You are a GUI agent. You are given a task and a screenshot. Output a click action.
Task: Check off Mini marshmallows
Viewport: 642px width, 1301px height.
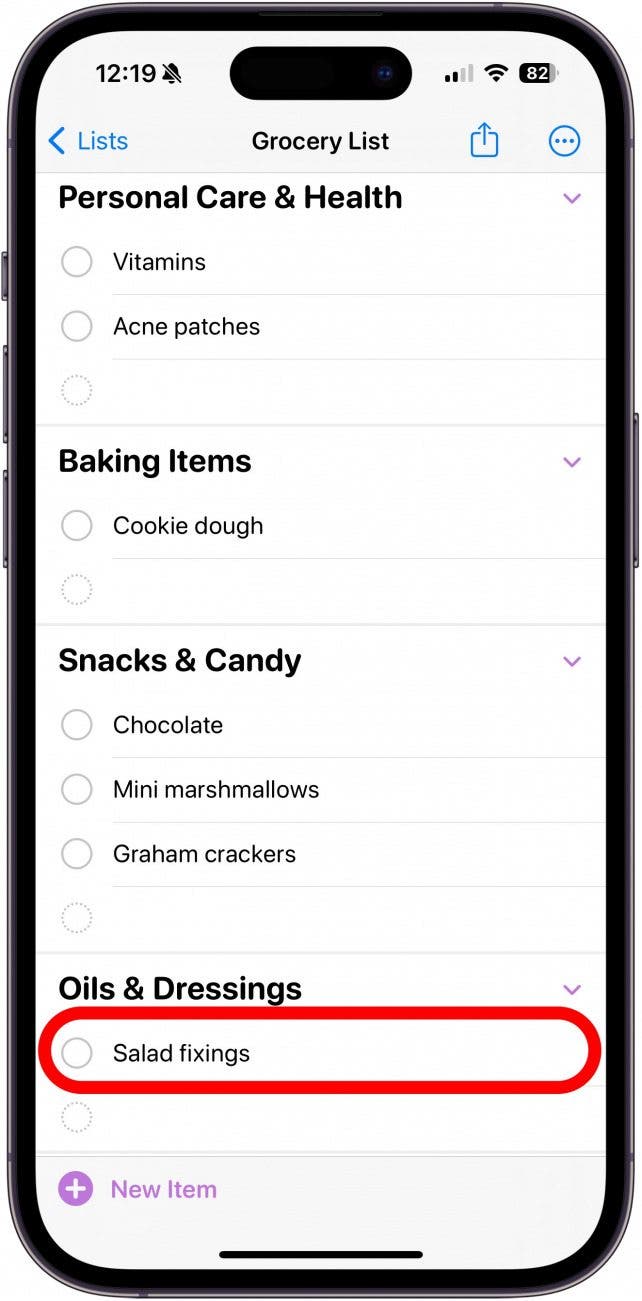click(x=77, y=789)
